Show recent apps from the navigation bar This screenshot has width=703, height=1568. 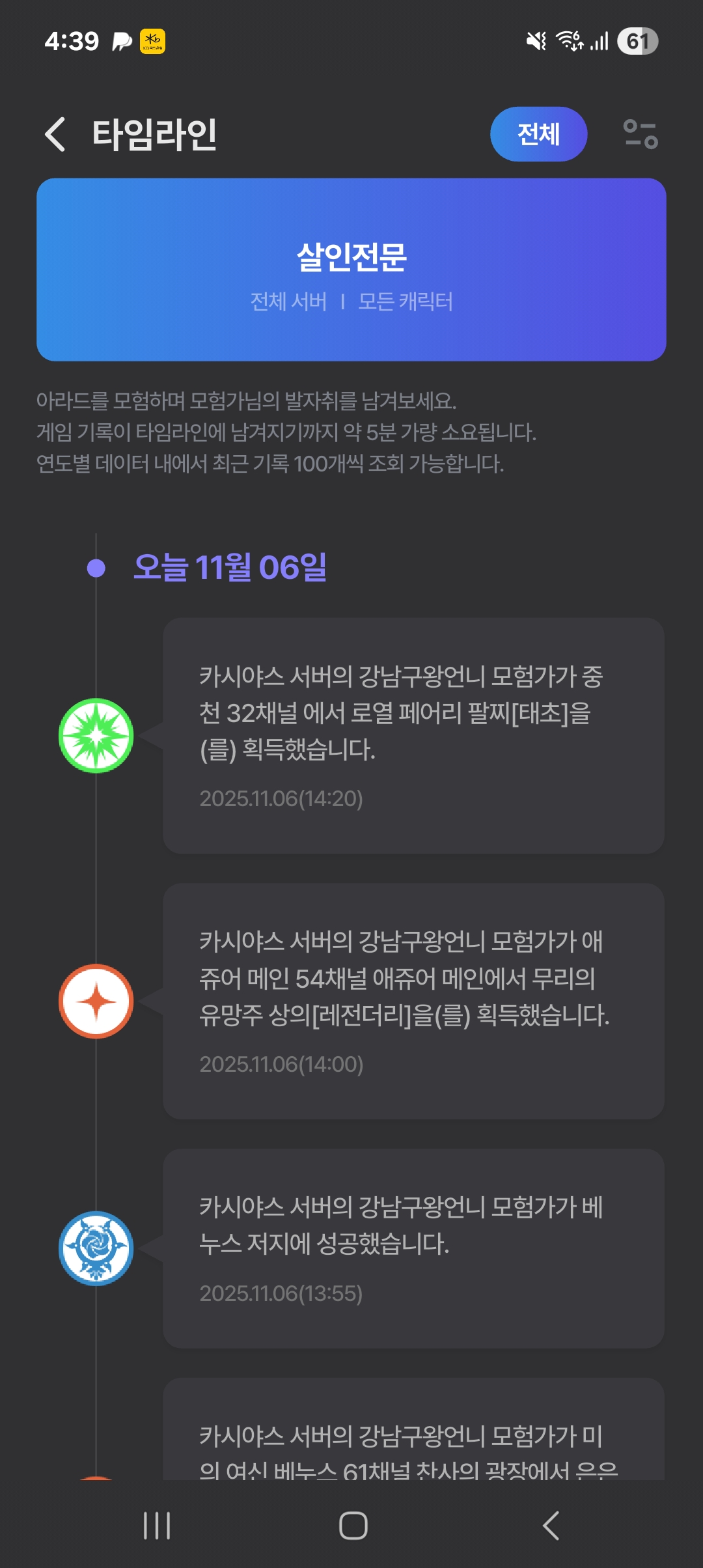pos(157,1525)
